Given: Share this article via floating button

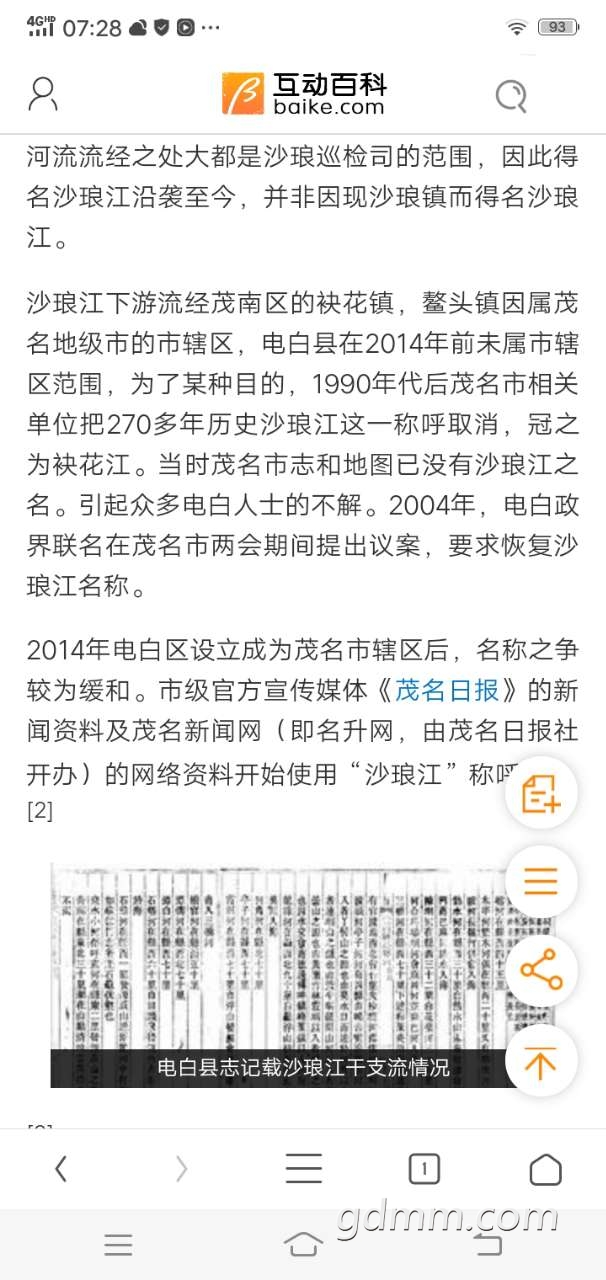Looking at the screenshot, I should [x=541, y=971].
